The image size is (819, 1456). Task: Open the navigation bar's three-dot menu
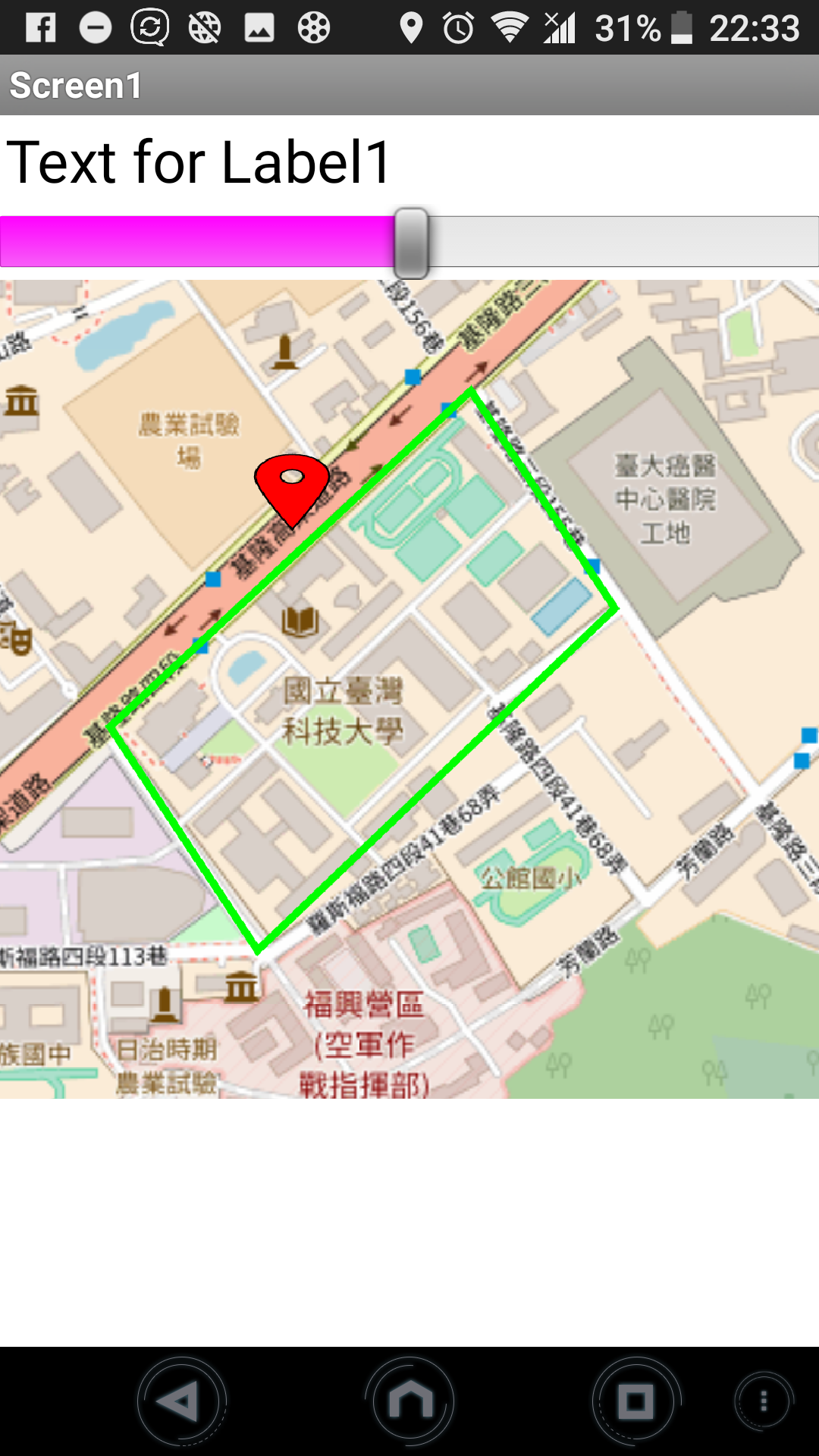(764, 1401)
